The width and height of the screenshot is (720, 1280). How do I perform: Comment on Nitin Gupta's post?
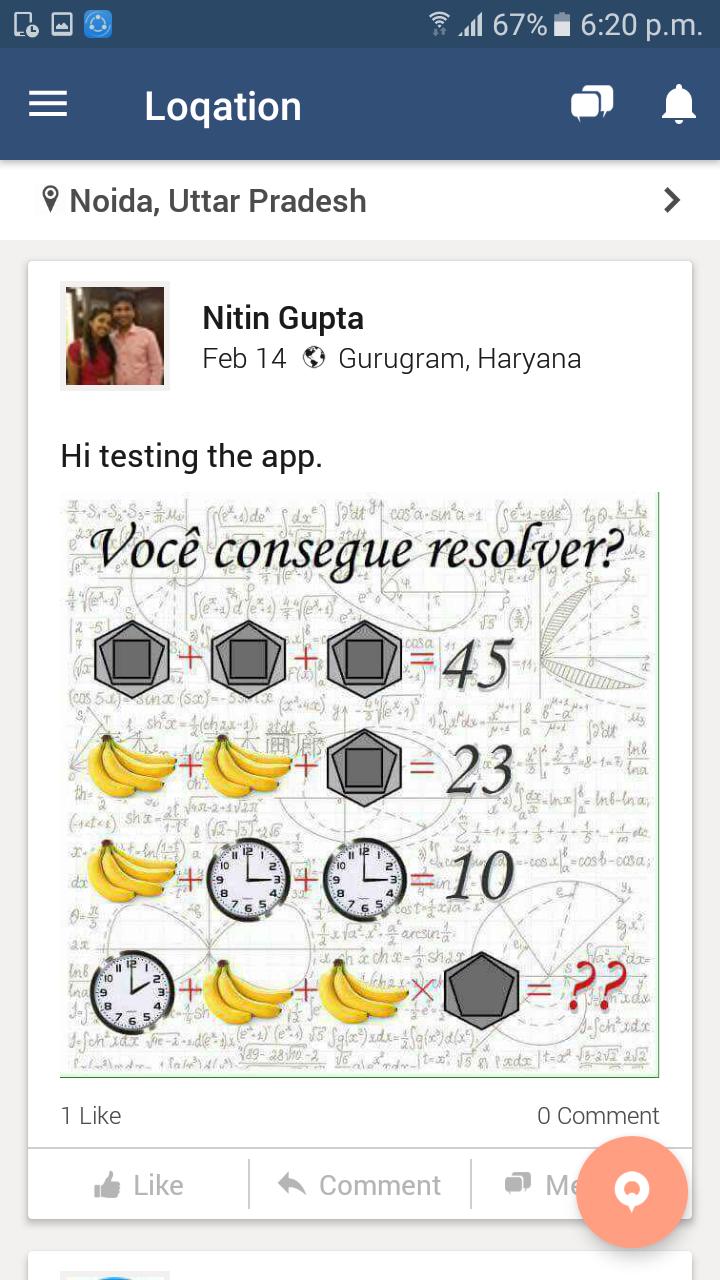[x=360, y=1185]
